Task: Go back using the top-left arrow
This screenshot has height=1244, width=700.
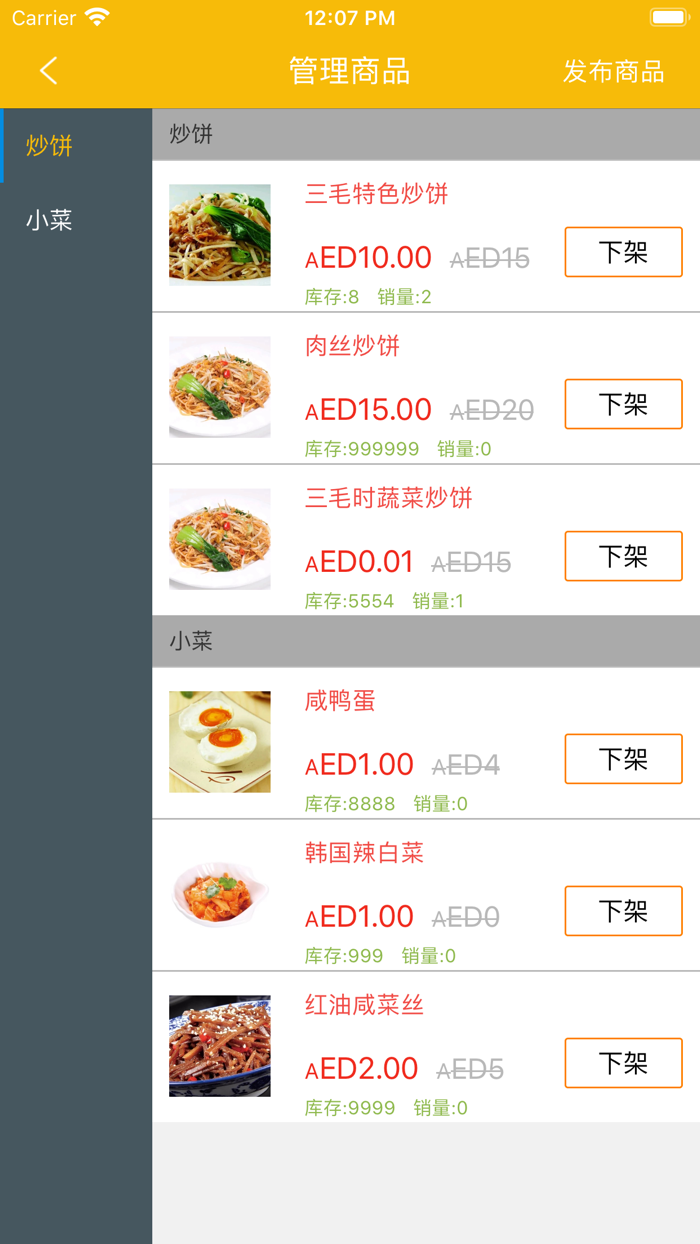Action: tap(48, 71)
